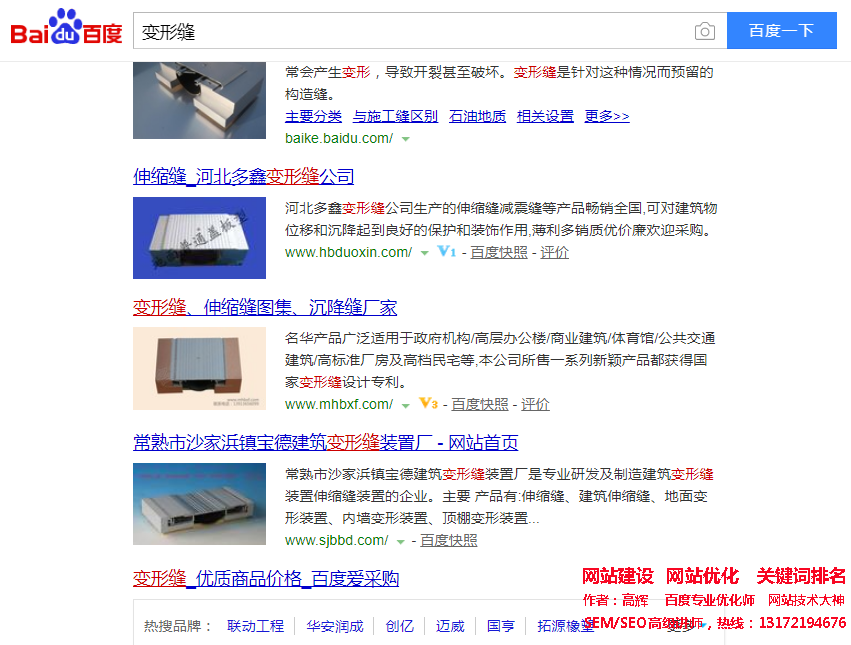Go to the Baidu logo homepage
The width and height of the screenshot is (851, 645).
click(x=66, y=30)
